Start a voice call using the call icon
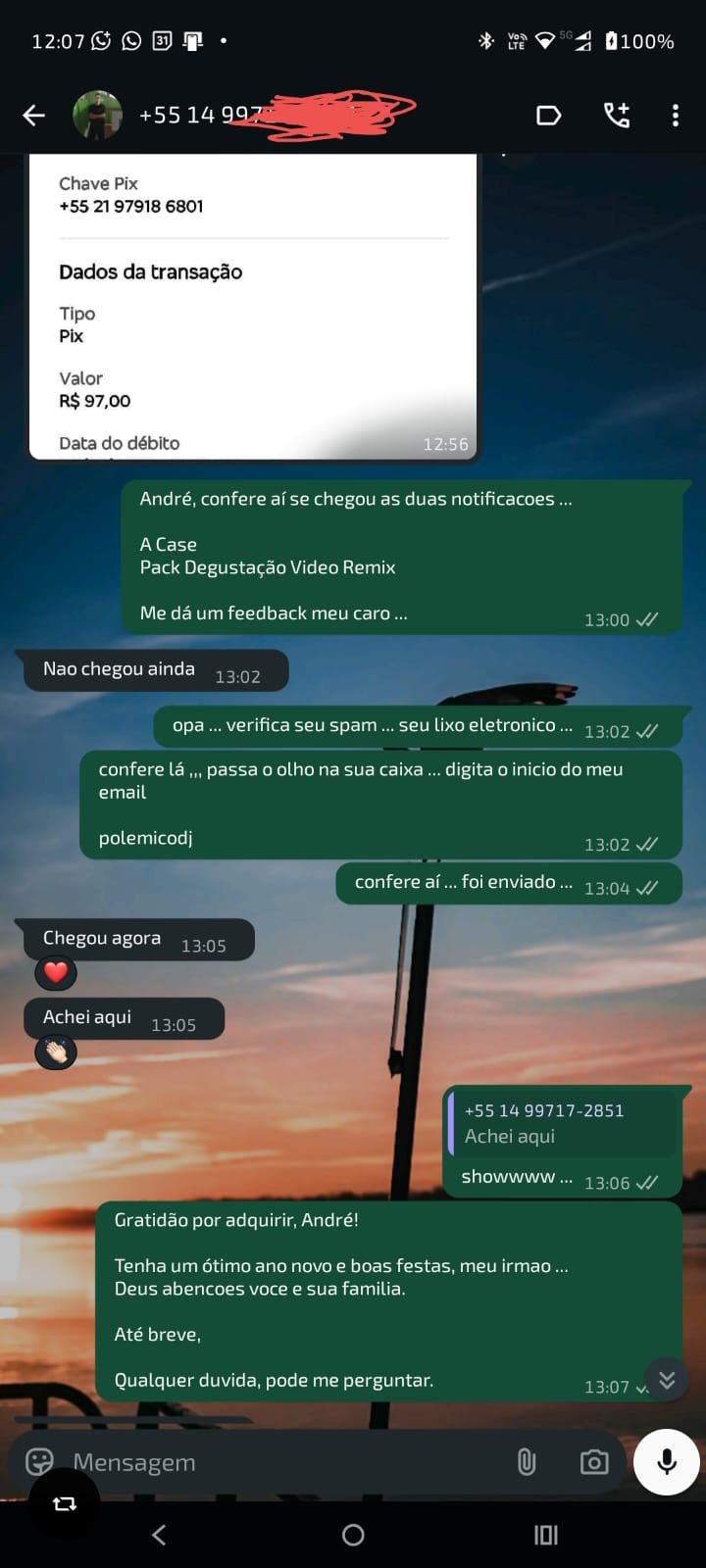 [617, 115]
